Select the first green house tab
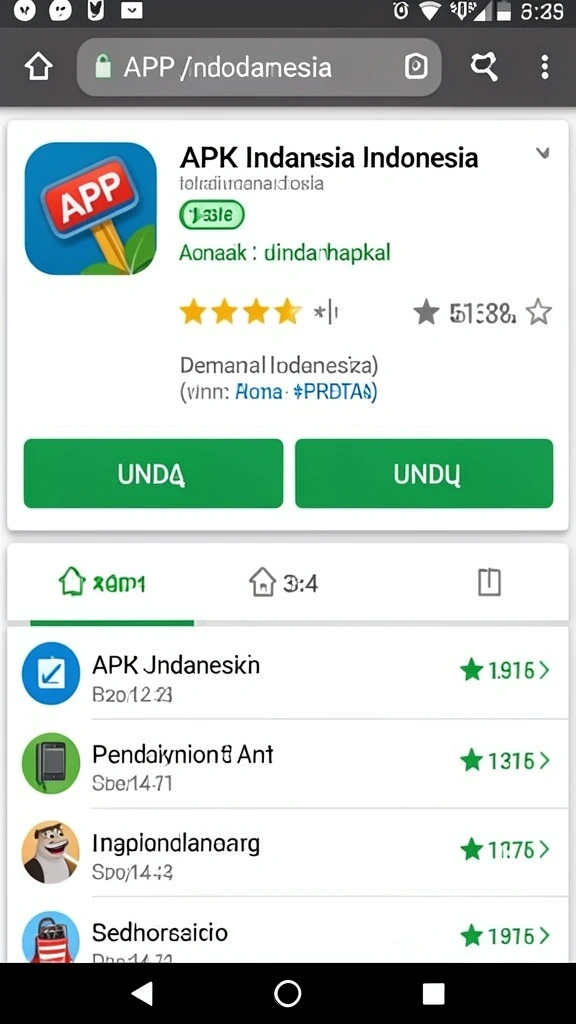This screenshot has height=1024, width=576. 102,582
